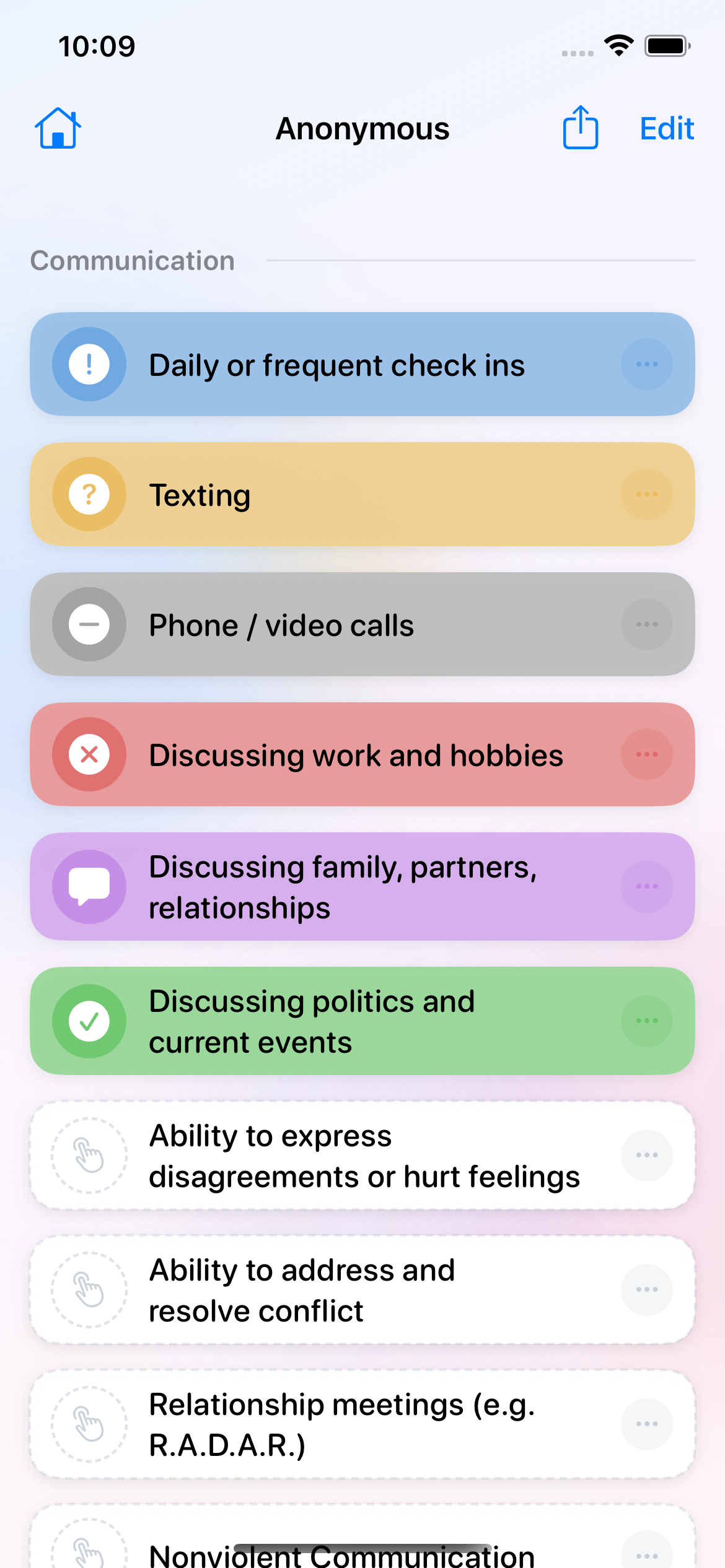Share the Anonymous list
Image resolution: width=725 pixels, height=1568 pixels.
[x=580, y=128]
